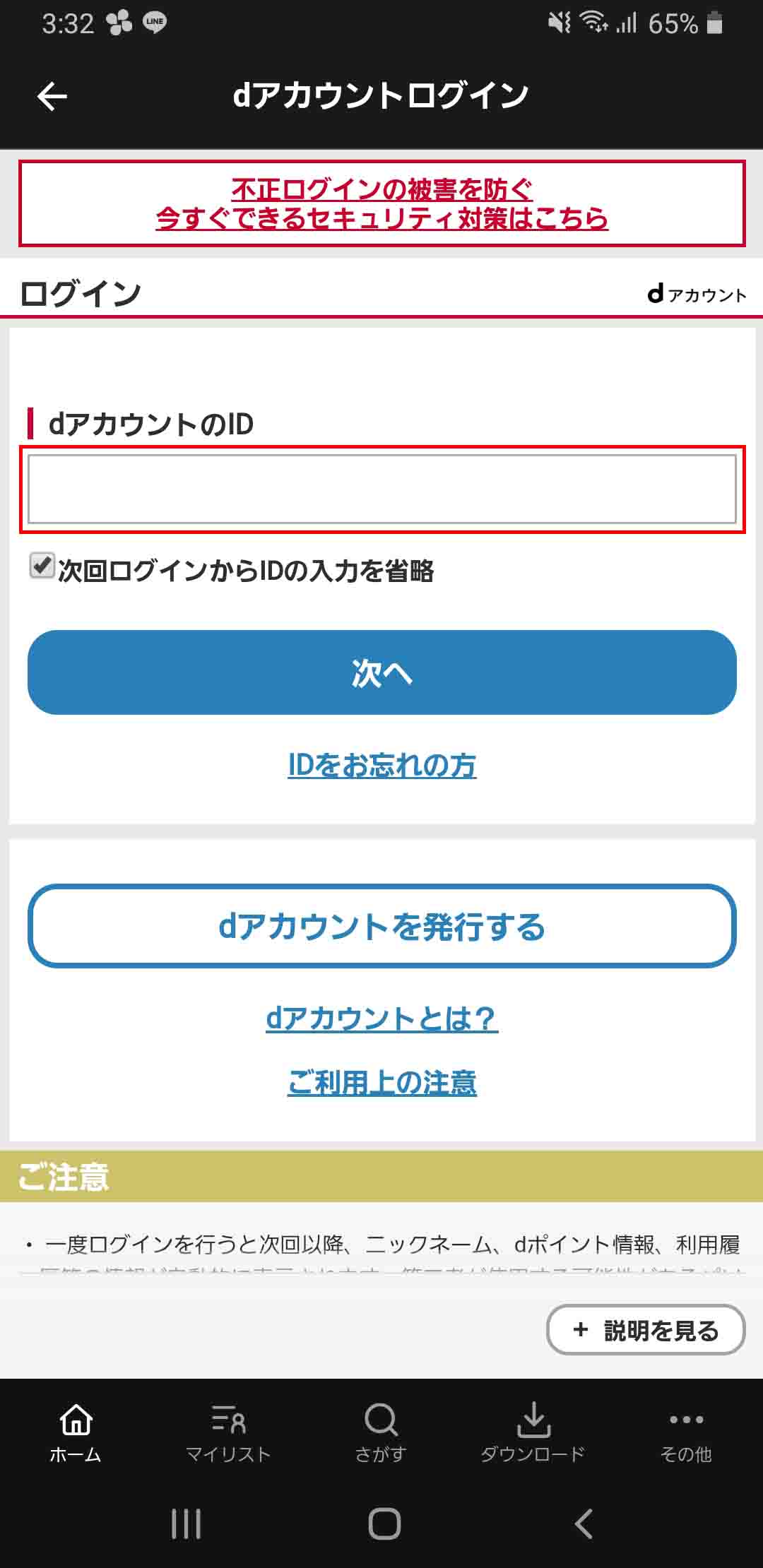Switch to the ホーム tab
This screenshot has height=1568, width=763.
(76, 1432)
